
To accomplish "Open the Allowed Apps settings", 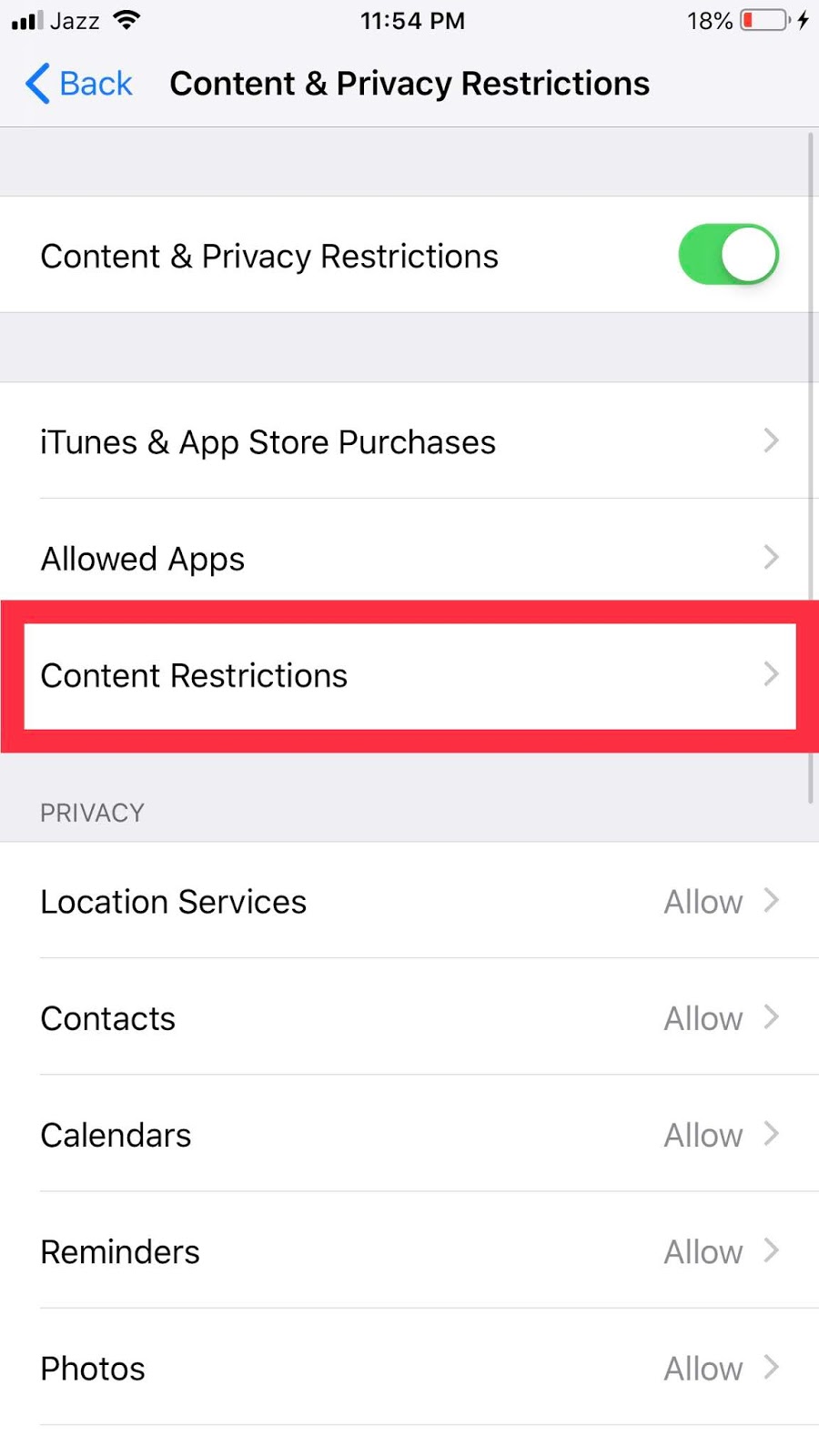I will (409, 557).
